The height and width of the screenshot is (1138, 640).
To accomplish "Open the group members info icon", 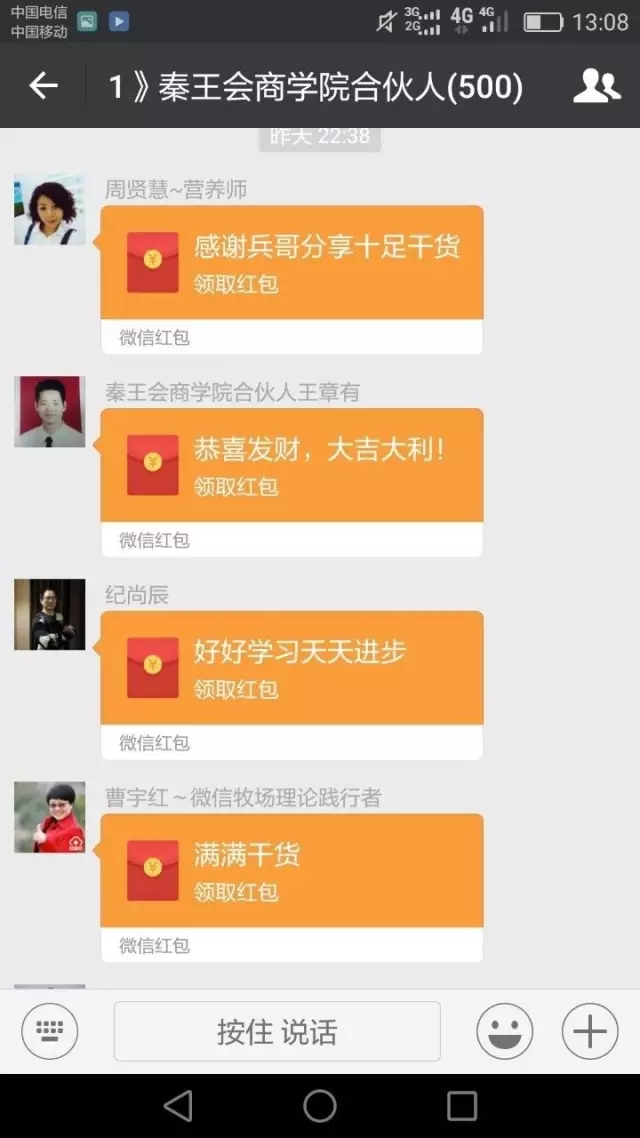I will tap(596, 86).
